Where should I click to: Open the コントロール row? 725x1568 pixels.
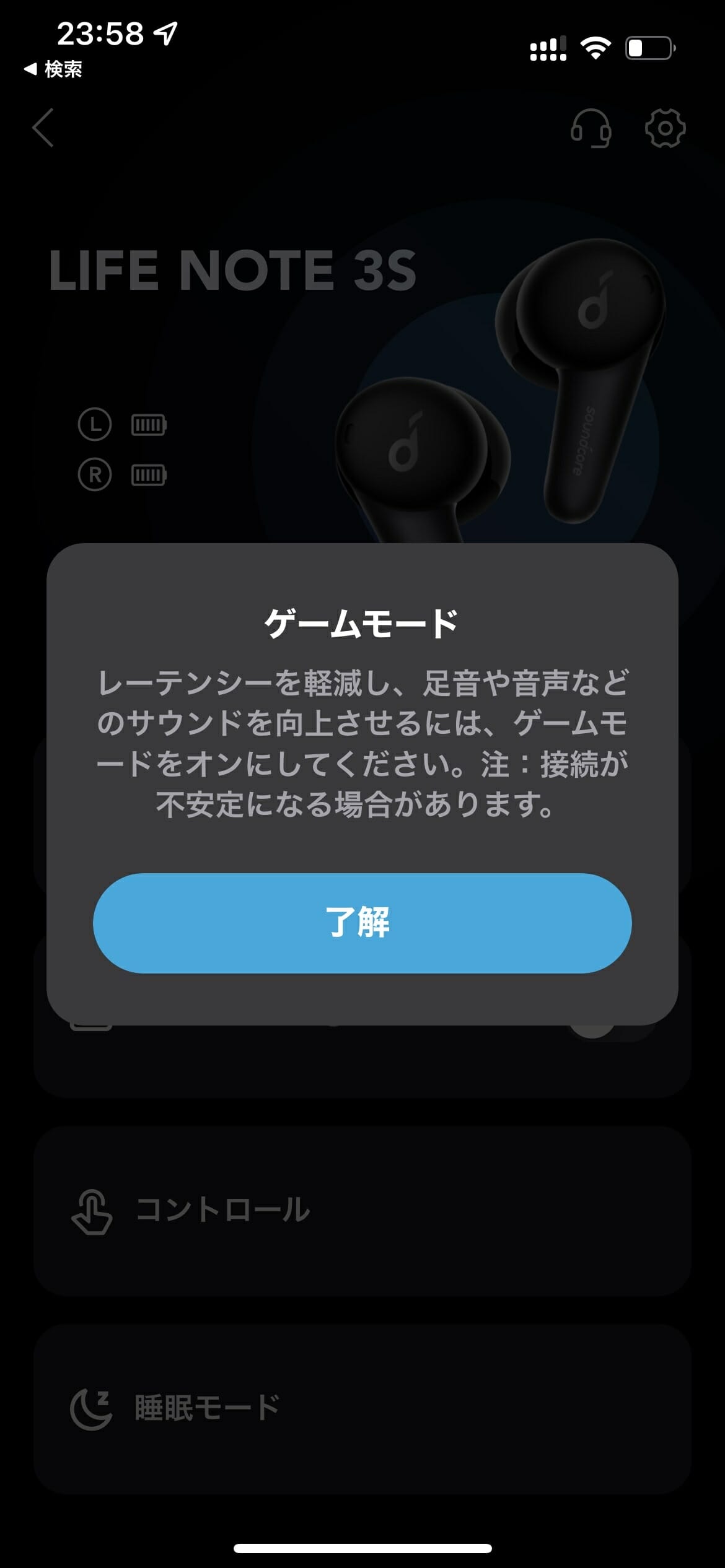coord(362,1211)
